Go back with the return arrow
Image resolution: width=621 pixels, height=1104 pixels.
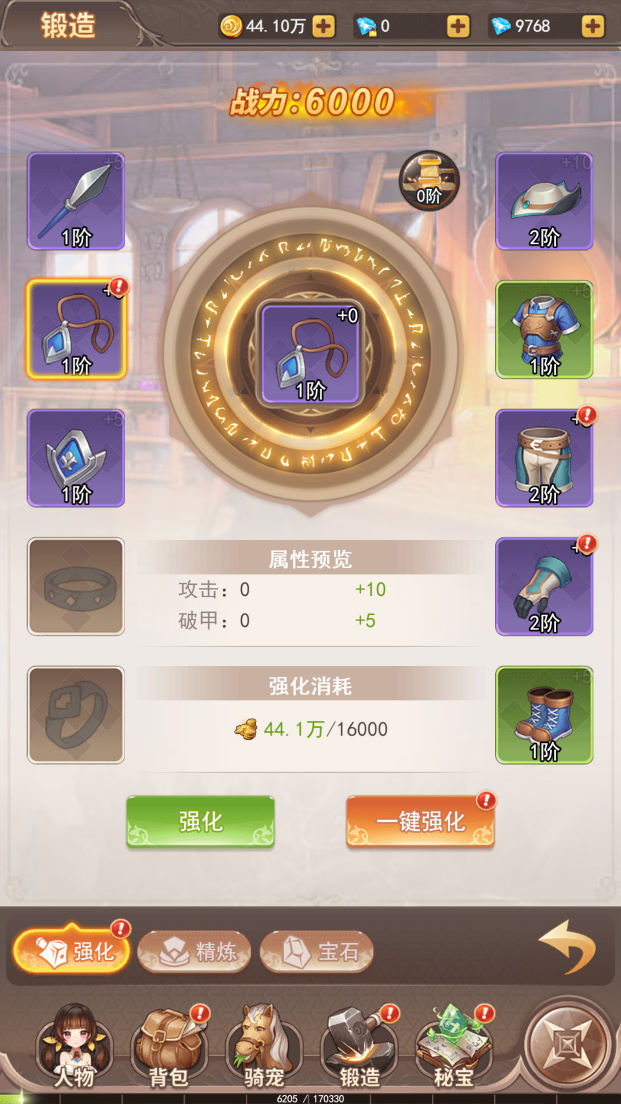(566, 947)
